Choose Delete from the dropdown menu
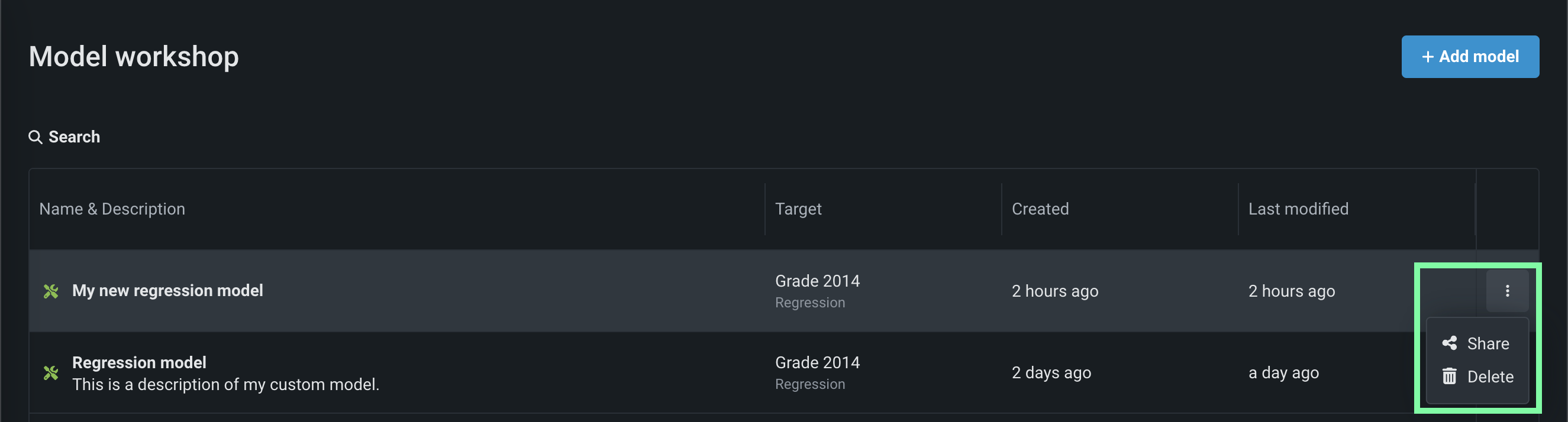Image resolution: width=1568 pixels, height=422 pixels. tap(1489, 377)
